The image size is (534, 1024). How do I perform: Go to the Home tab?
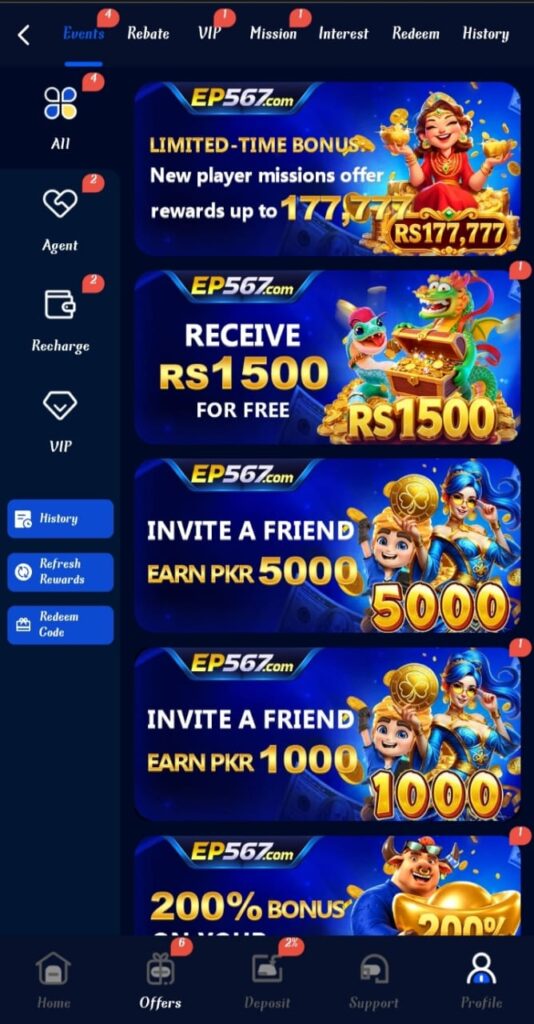pos(53,981)
